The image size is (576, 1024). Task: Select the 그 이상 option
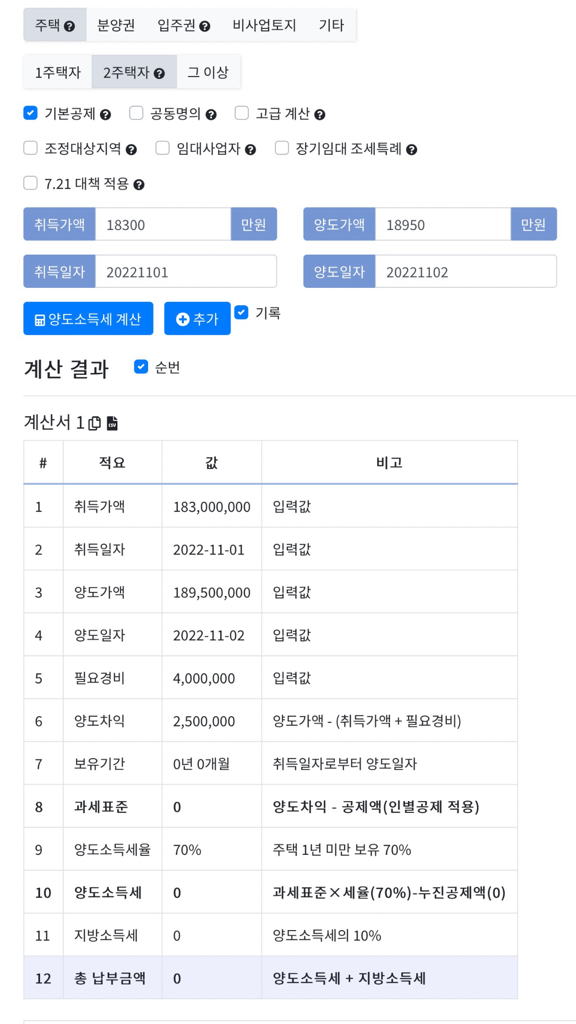(x=208, y=72)
